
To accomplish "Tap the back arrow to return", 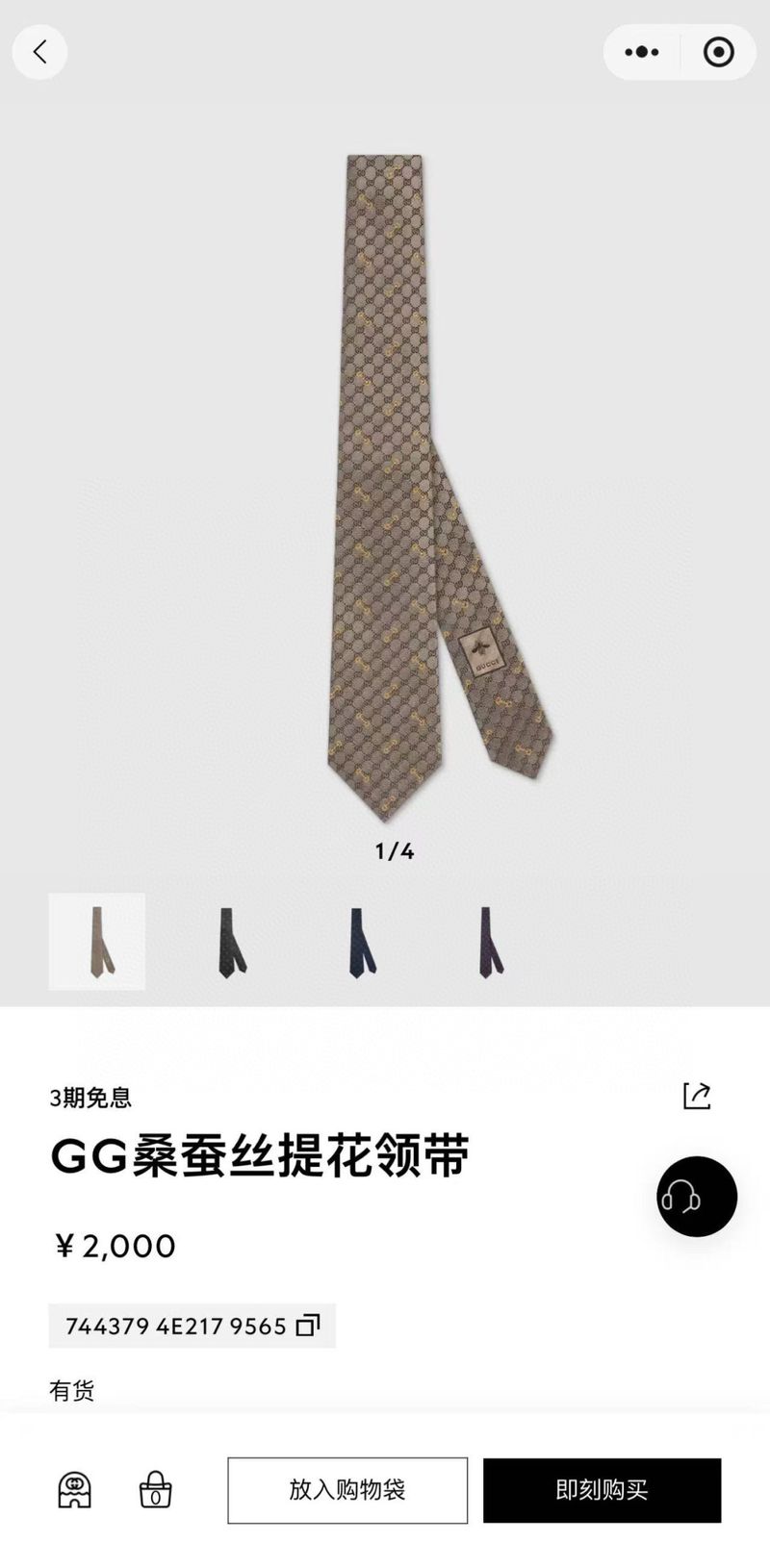I will [x=39, y=52].
